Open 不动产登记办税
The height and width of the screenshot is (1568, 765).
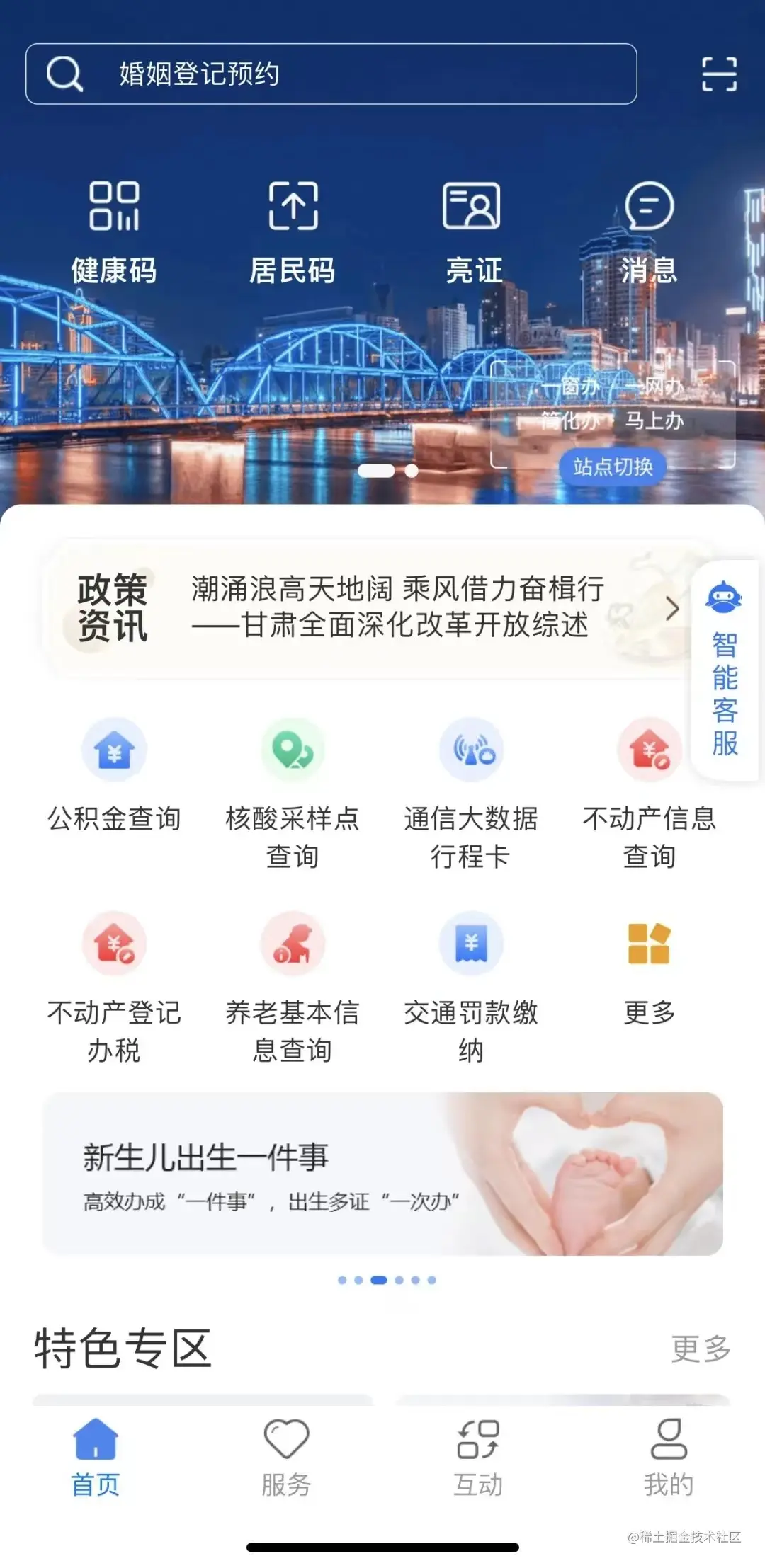114,985
